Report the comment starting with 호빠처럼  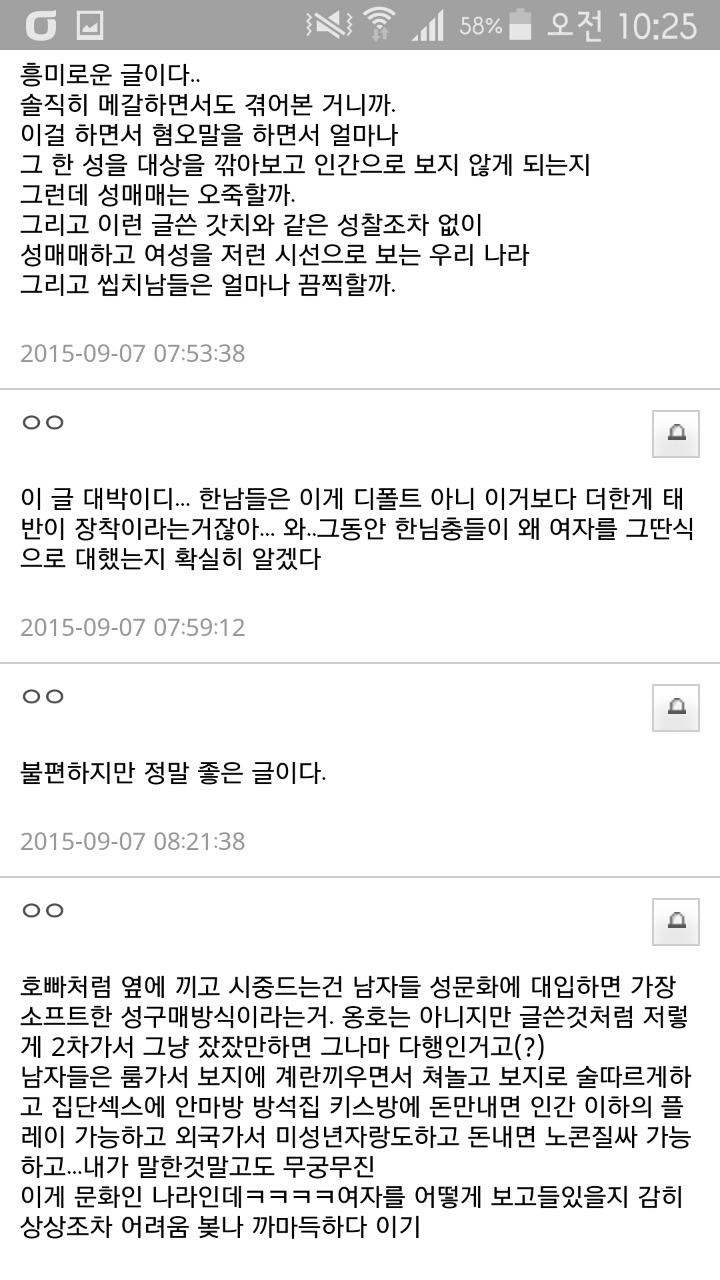point(675,921)
